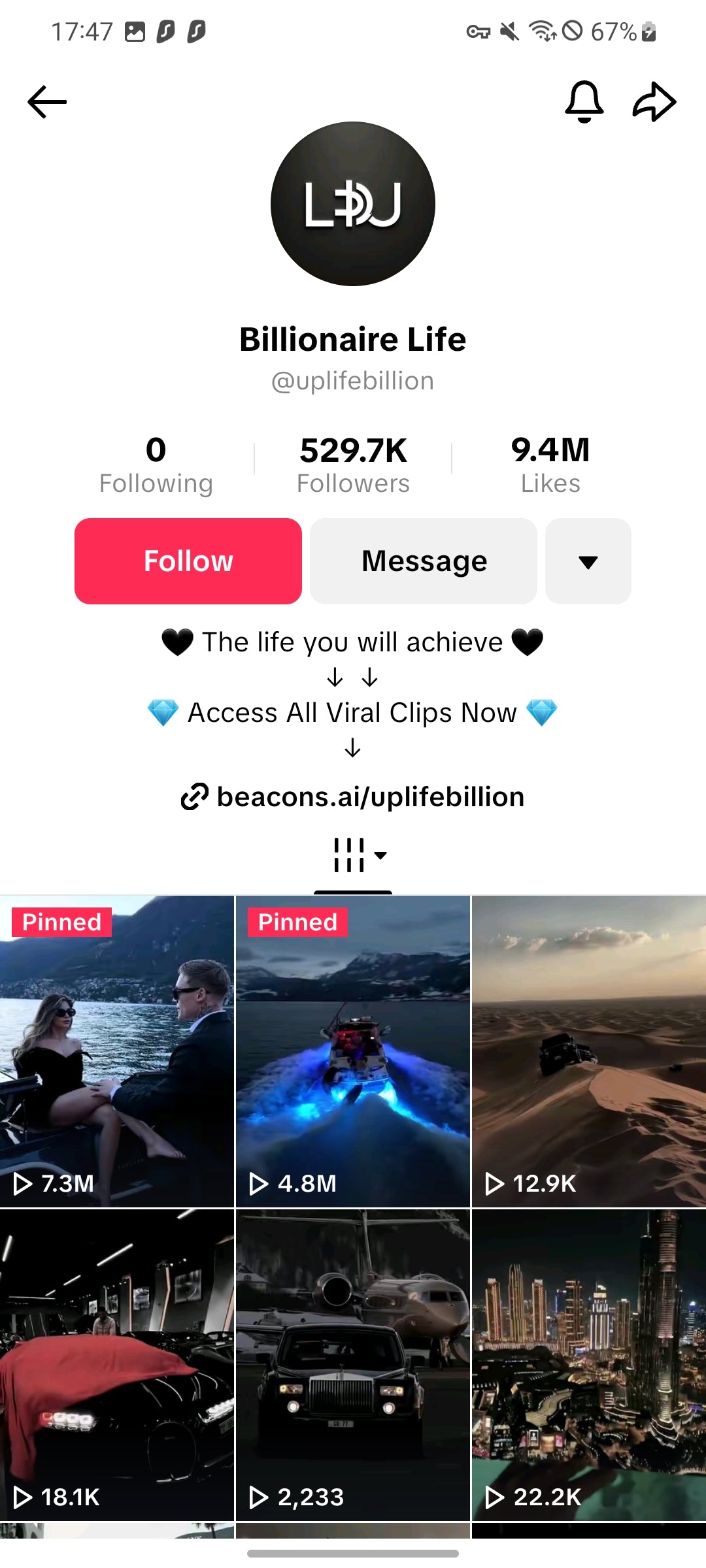The height and width of the screenshot is (1568, 706).
Task: Message this account
Action: pos(424,561)
